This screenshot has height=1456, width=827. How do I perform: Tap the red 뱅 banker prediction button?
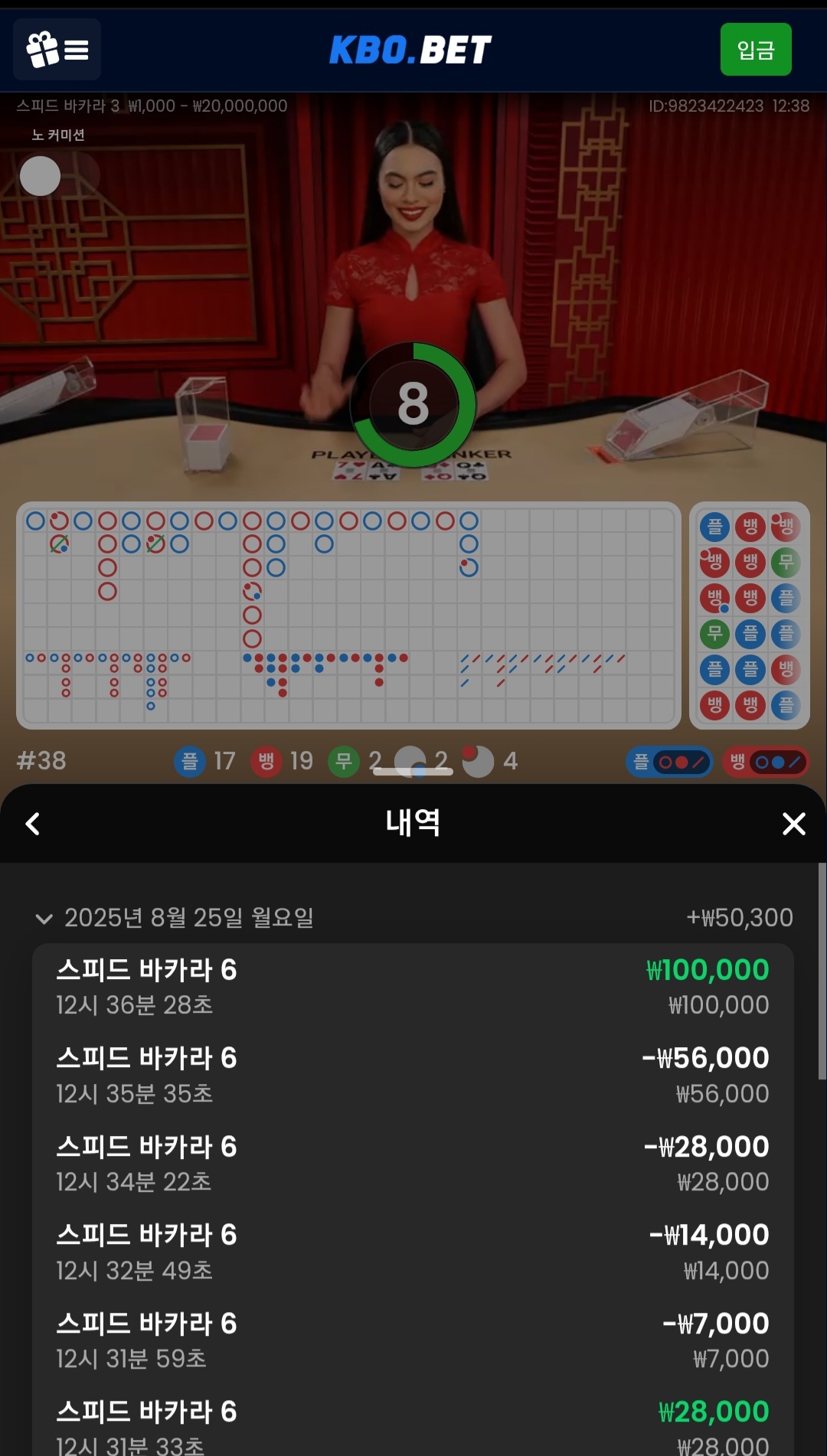pos(765,762)
